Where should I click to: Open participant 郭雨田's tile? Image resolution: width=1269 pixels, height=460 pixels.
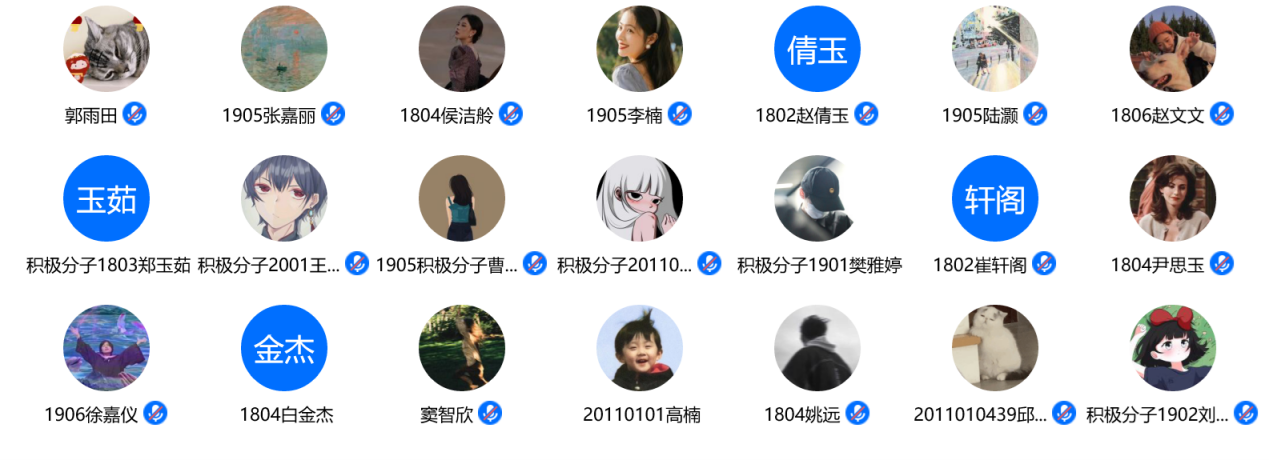[x=106, y=49]
